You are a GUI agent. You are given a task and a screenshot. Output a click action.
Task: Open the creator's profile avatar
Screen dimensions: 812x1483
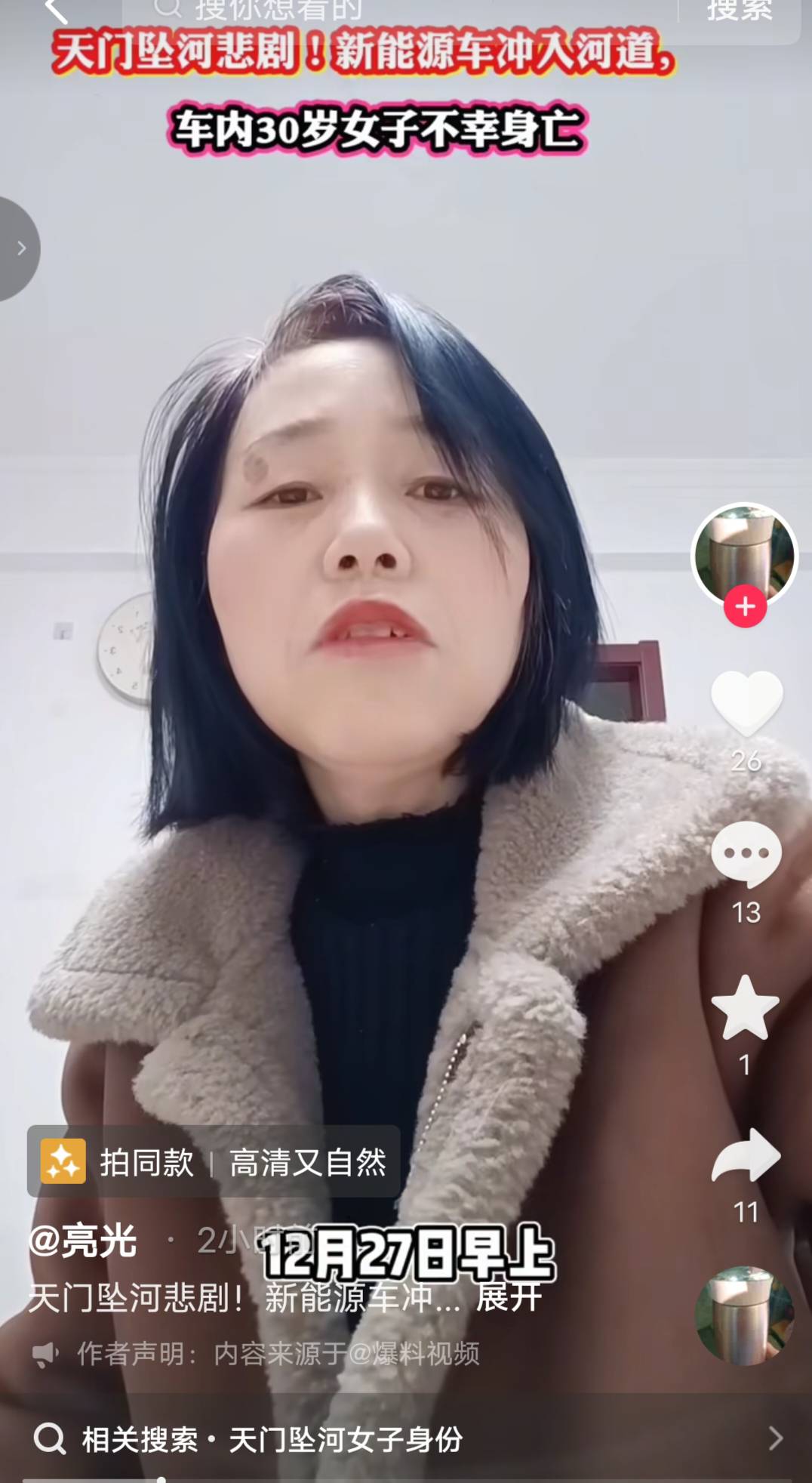pyautogui.click(x=744, y=555)
